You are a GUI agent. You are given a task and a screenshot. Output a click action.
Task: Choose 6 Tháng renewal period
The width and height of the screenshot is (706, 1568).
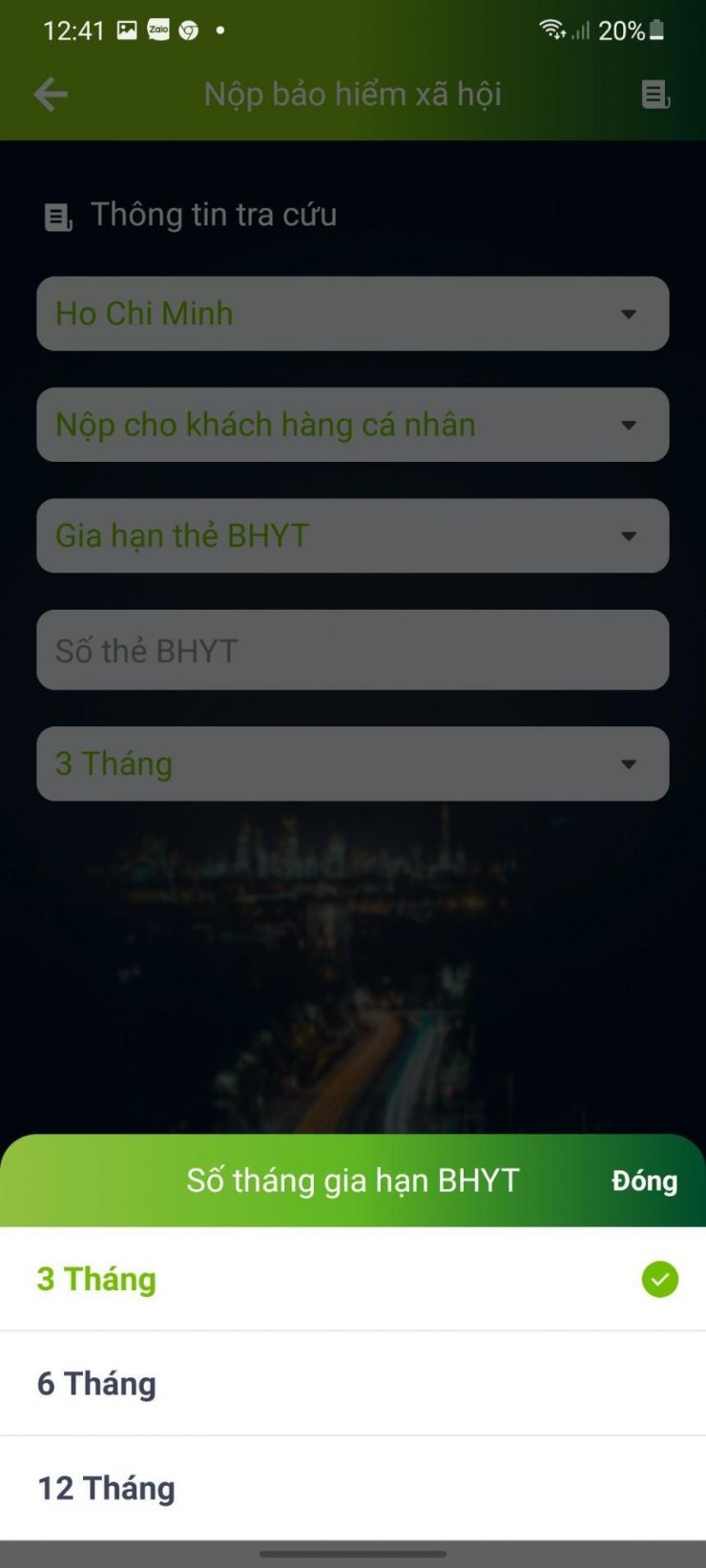coord(353,1383)
